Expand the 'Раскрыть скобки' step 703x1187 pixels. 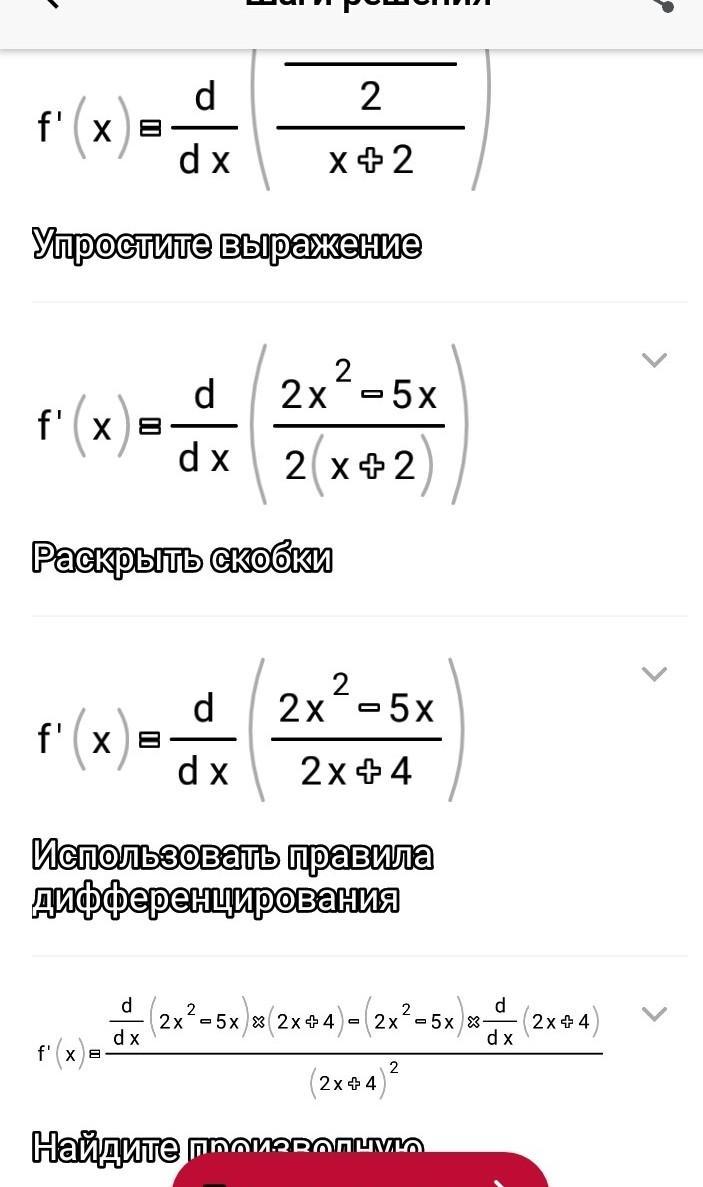(x=654, y=674)
